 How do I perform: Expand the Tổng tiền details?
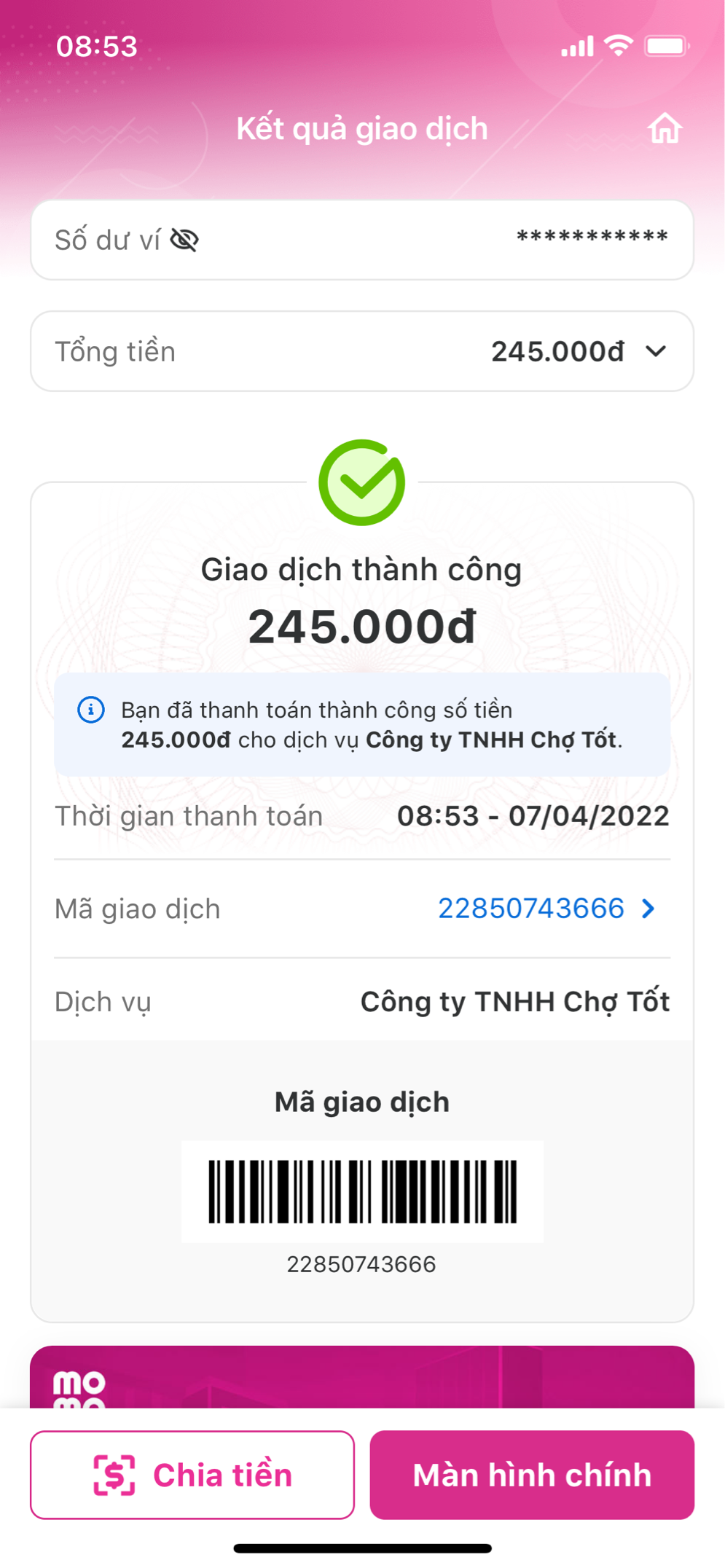tap(656, 352)
